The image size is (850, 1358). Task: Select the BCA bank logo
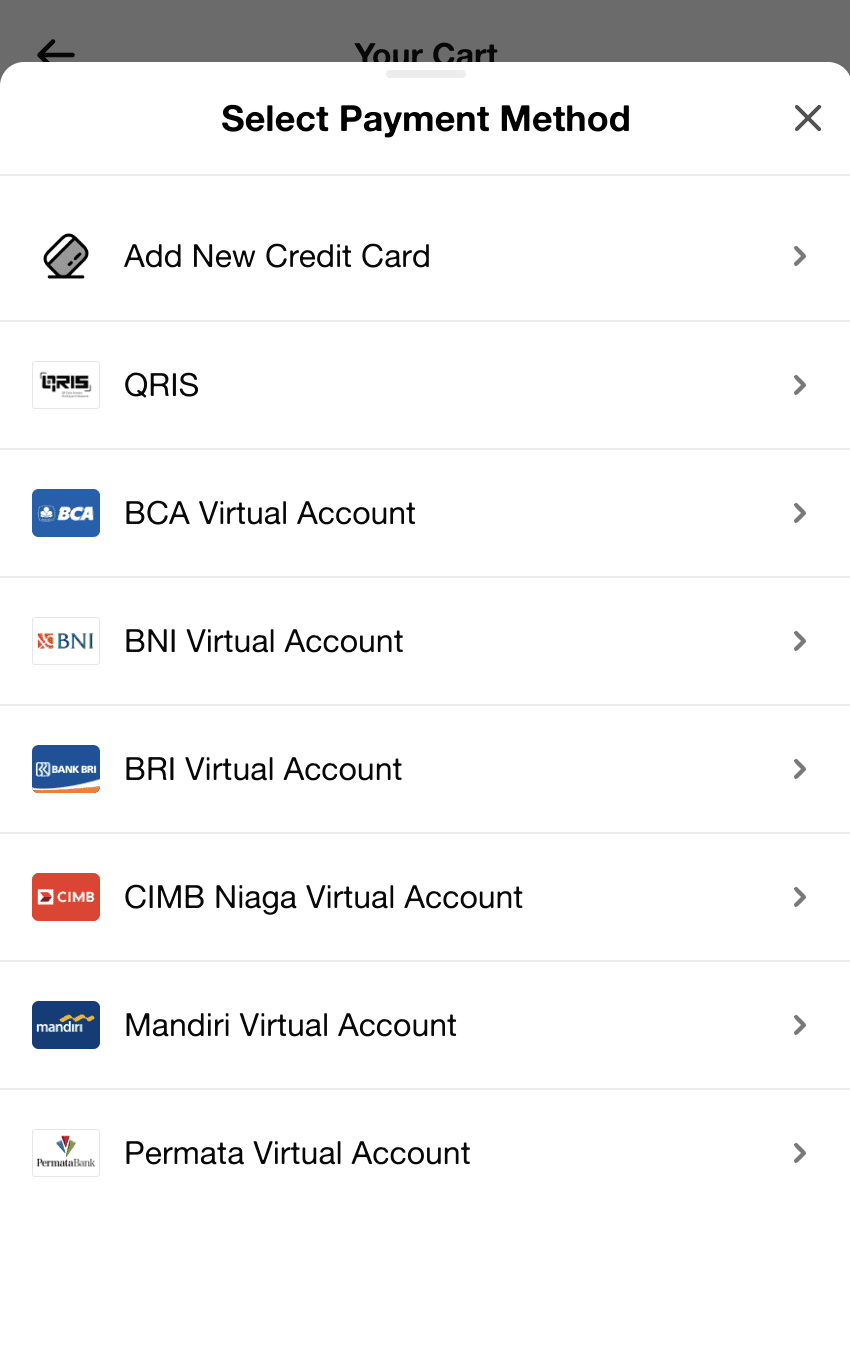click(65, 512)
